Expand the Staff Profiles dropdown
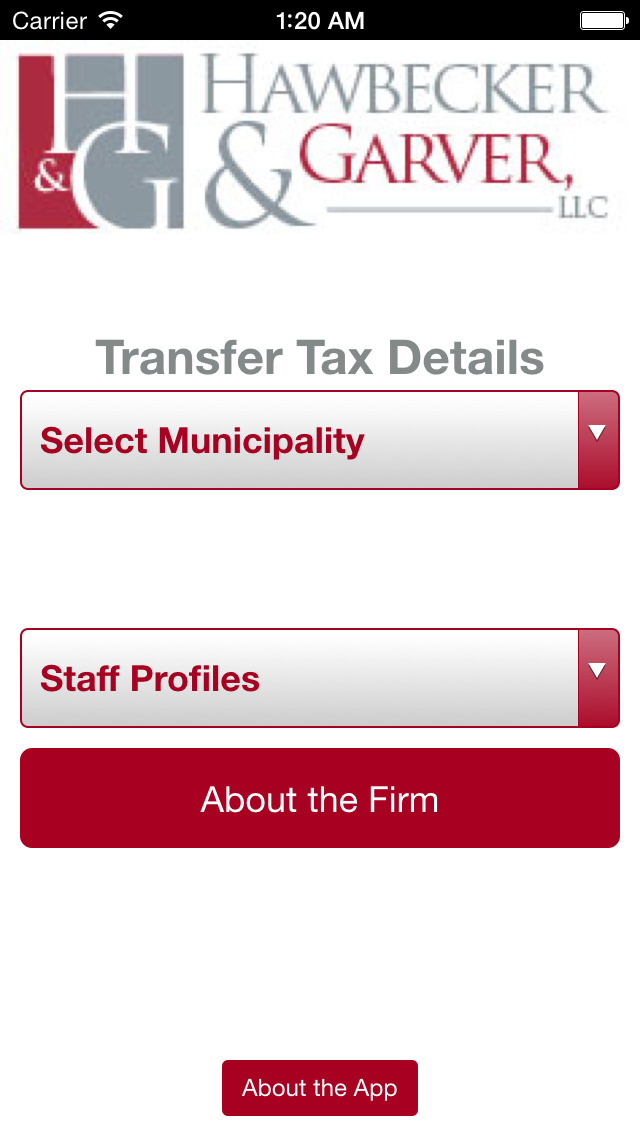This screenshot has height=1136, width=640. (x=320, y=678)
